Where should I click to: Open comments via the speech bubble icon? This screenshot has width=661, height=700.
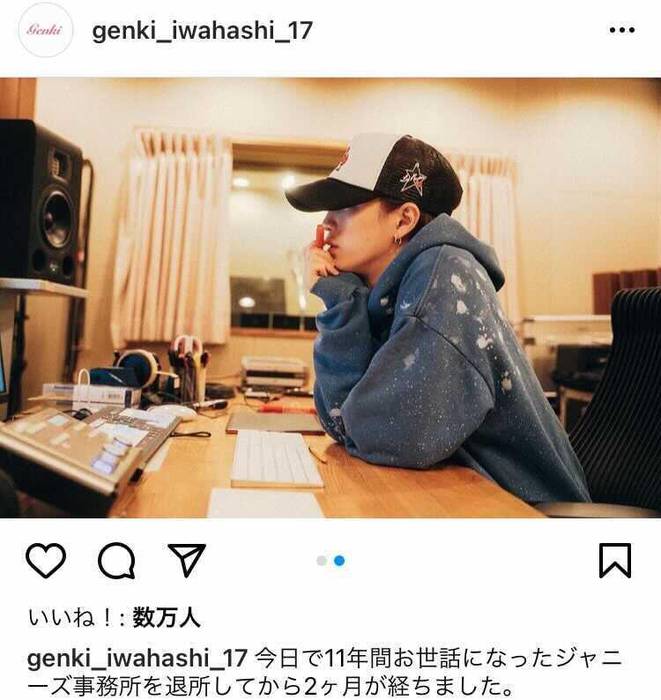point(116,560)
